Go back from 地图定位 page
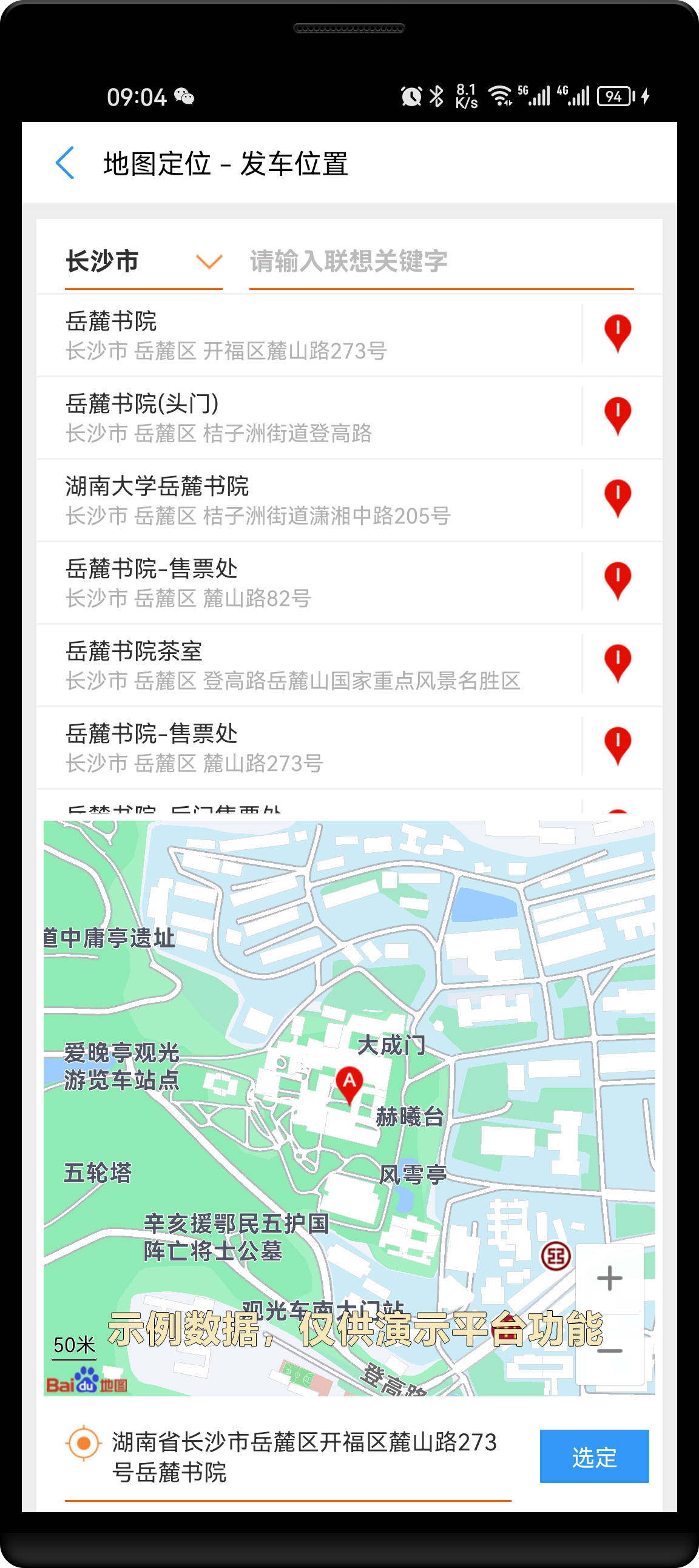This screenshot has width=699, height=1568. coord(65,163)
